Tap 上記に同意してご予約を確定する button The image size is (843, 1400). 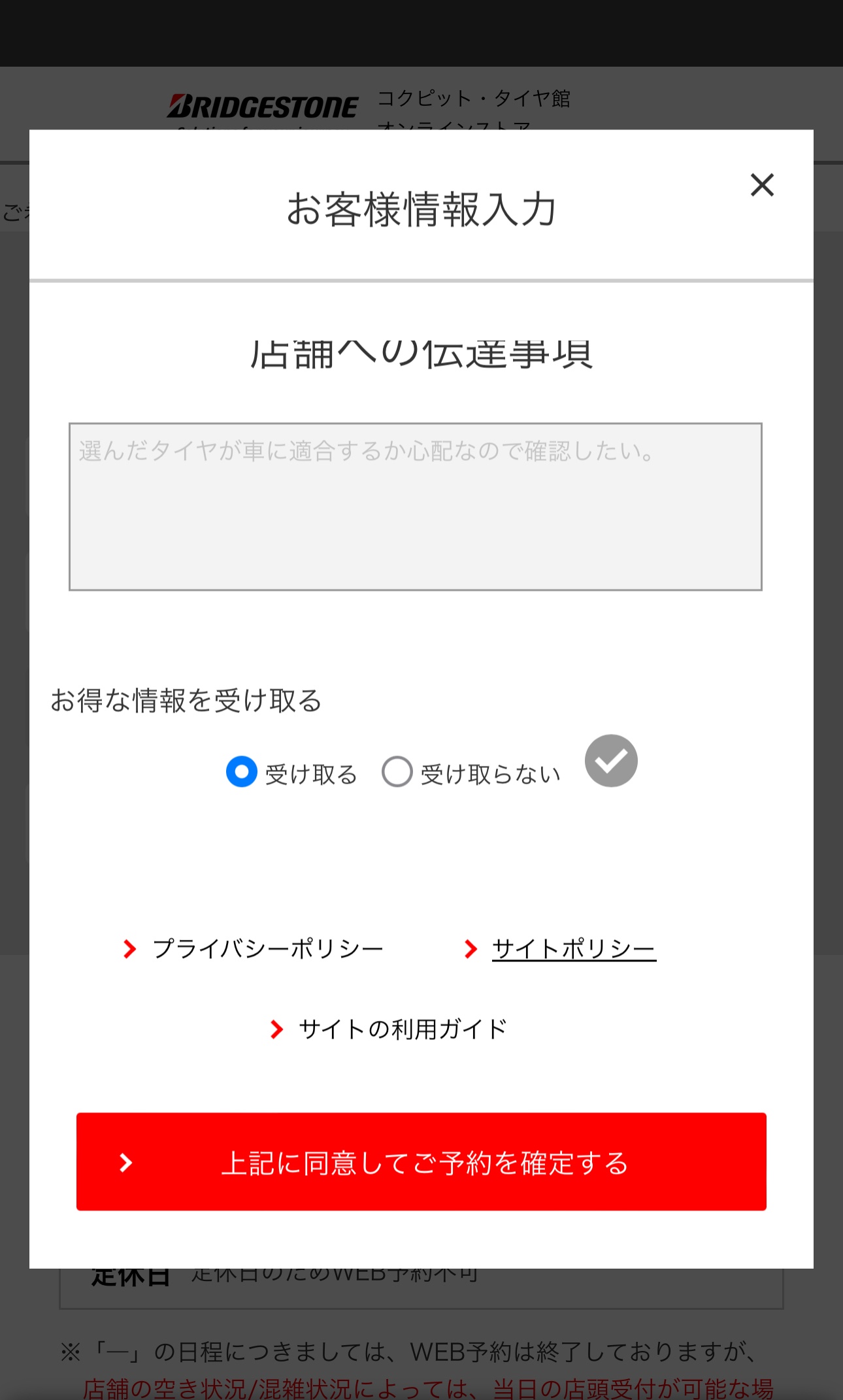point(421,1161)
